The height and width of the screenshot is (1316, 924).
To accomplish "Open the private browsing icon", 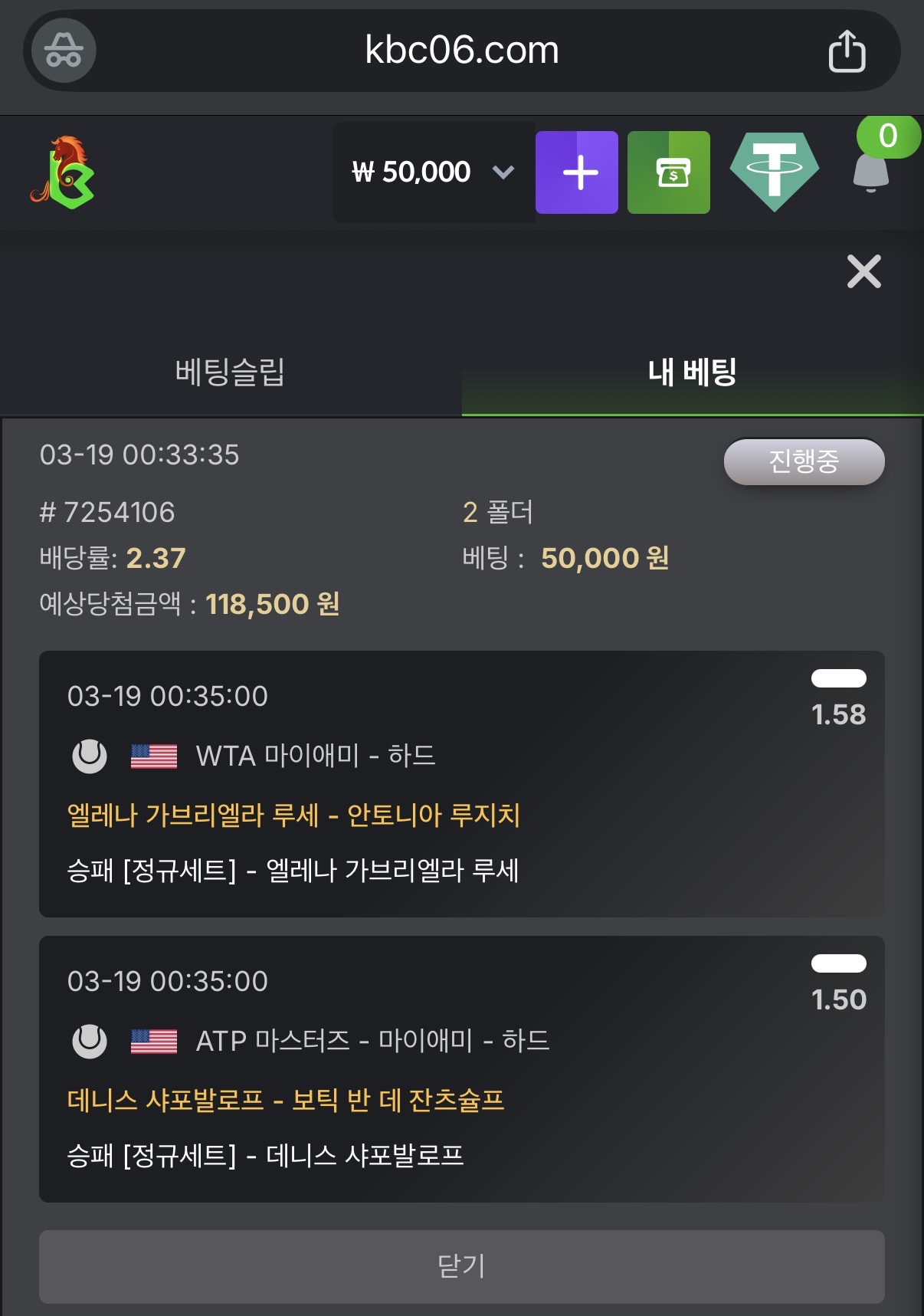I will (x=64, y=51).
